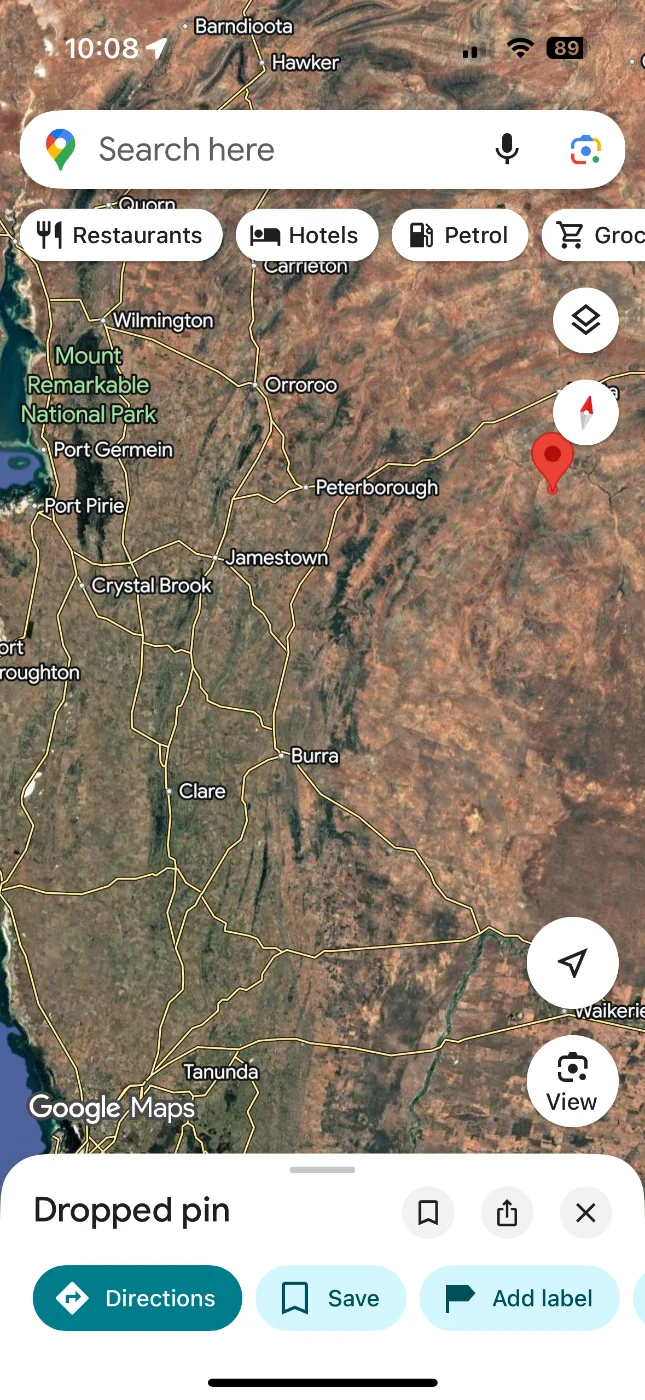Show Hotels on the map
The height and width of the screenshot is (1400, 645).
[306, 236]
